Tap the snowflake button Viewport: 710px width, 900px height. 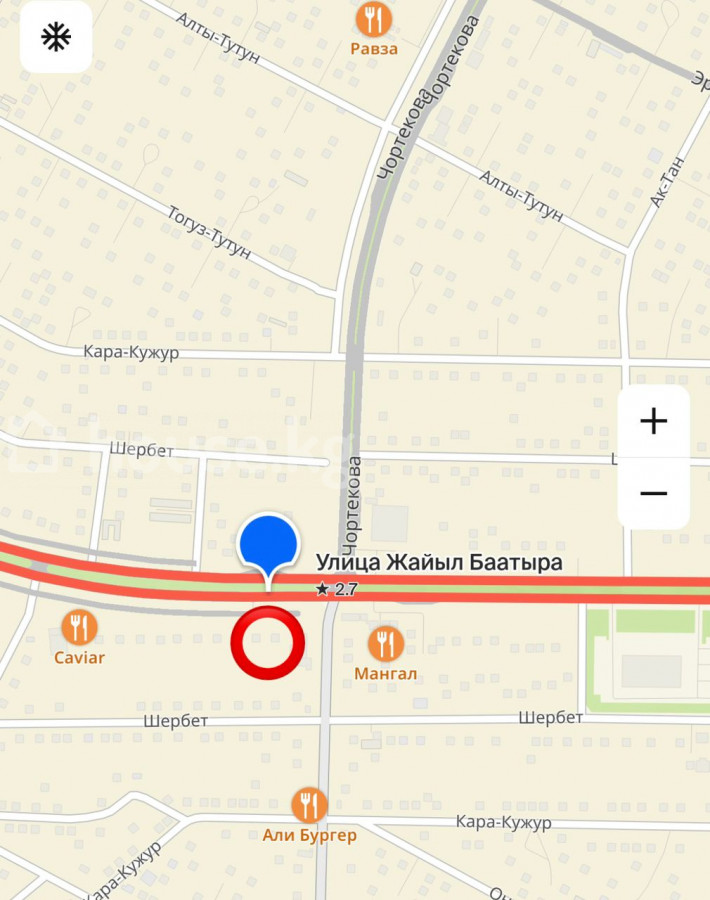56,37
